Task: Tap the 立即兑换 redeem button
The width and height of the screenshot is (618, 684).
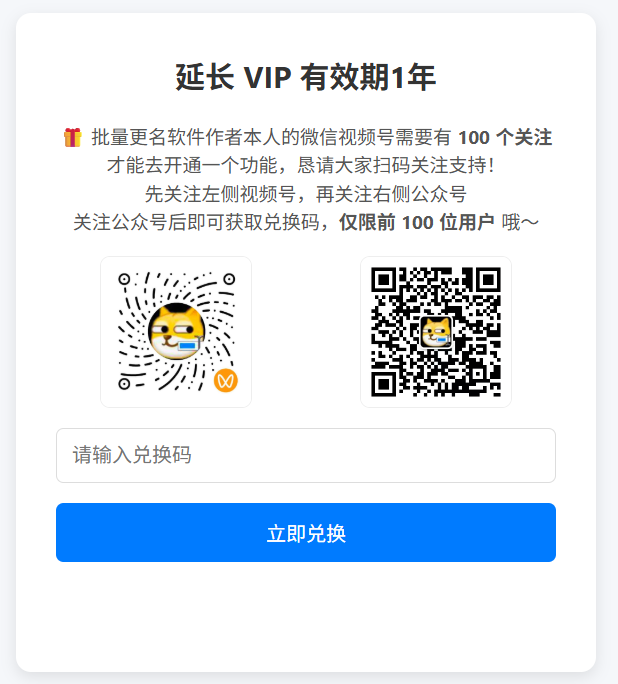Action: (305, 533)
